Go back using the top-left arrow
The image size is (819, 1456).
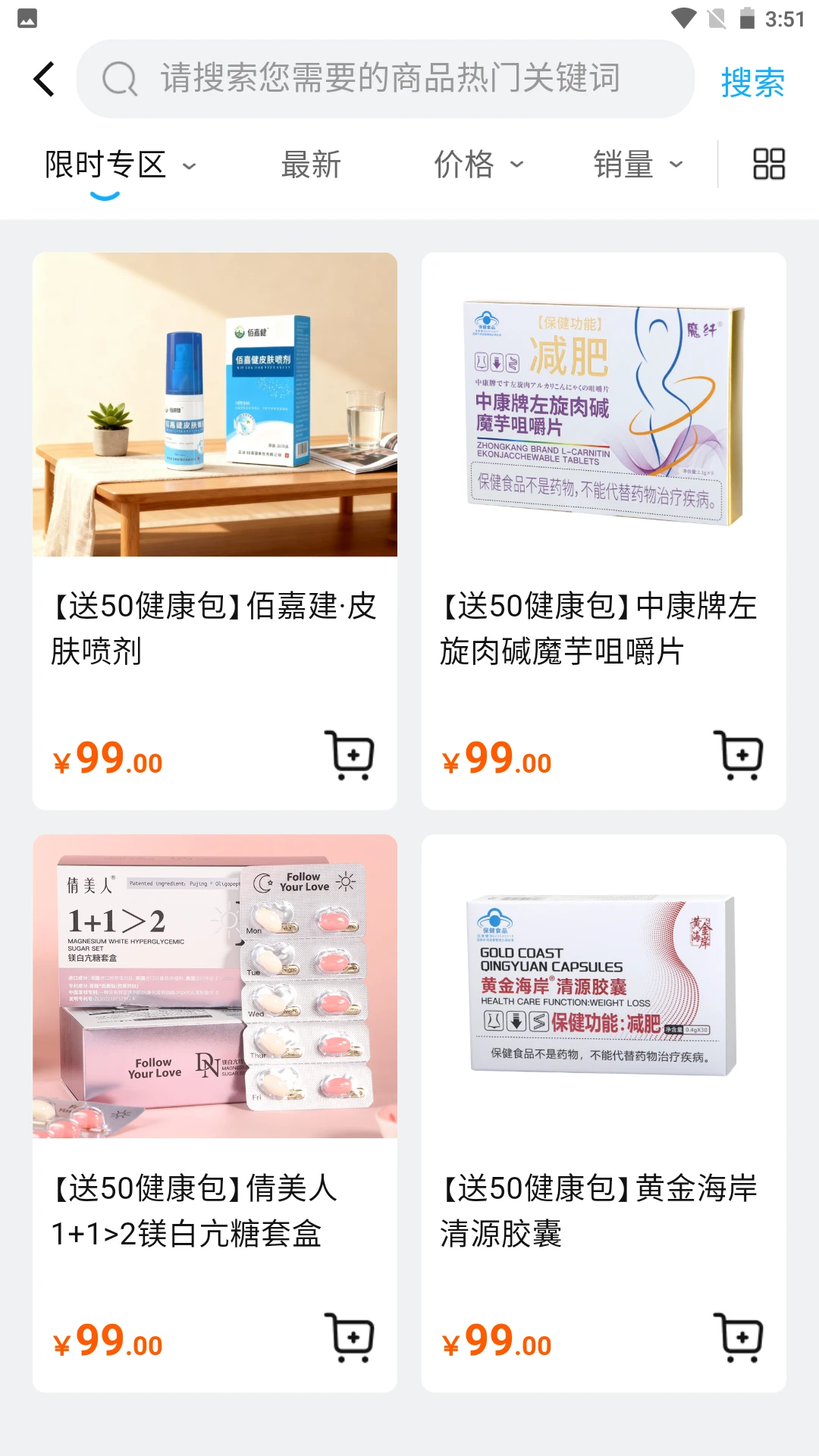coord(45,79)
